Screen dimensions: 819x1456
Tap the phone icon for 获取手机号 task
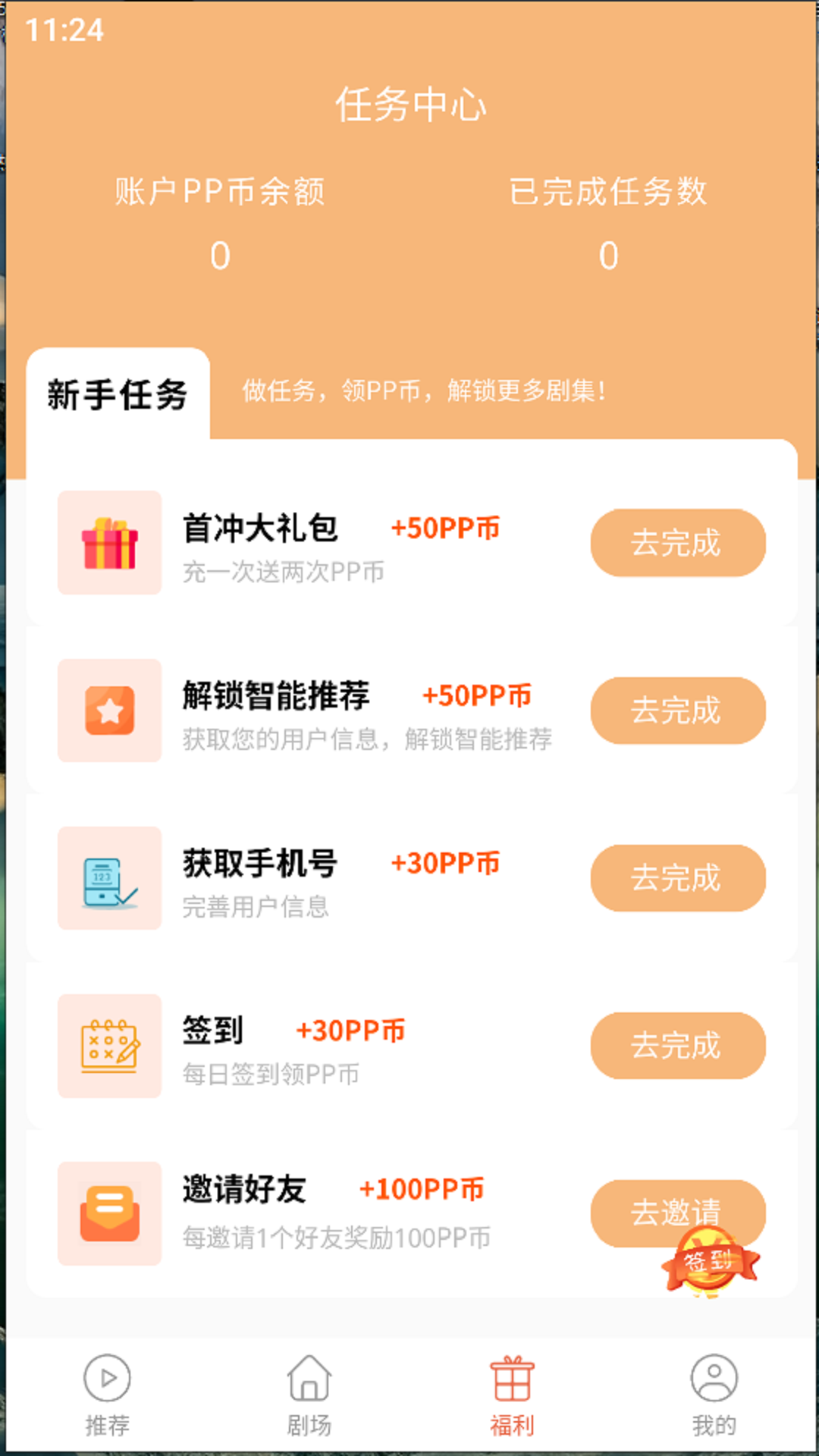click(110, 878)
